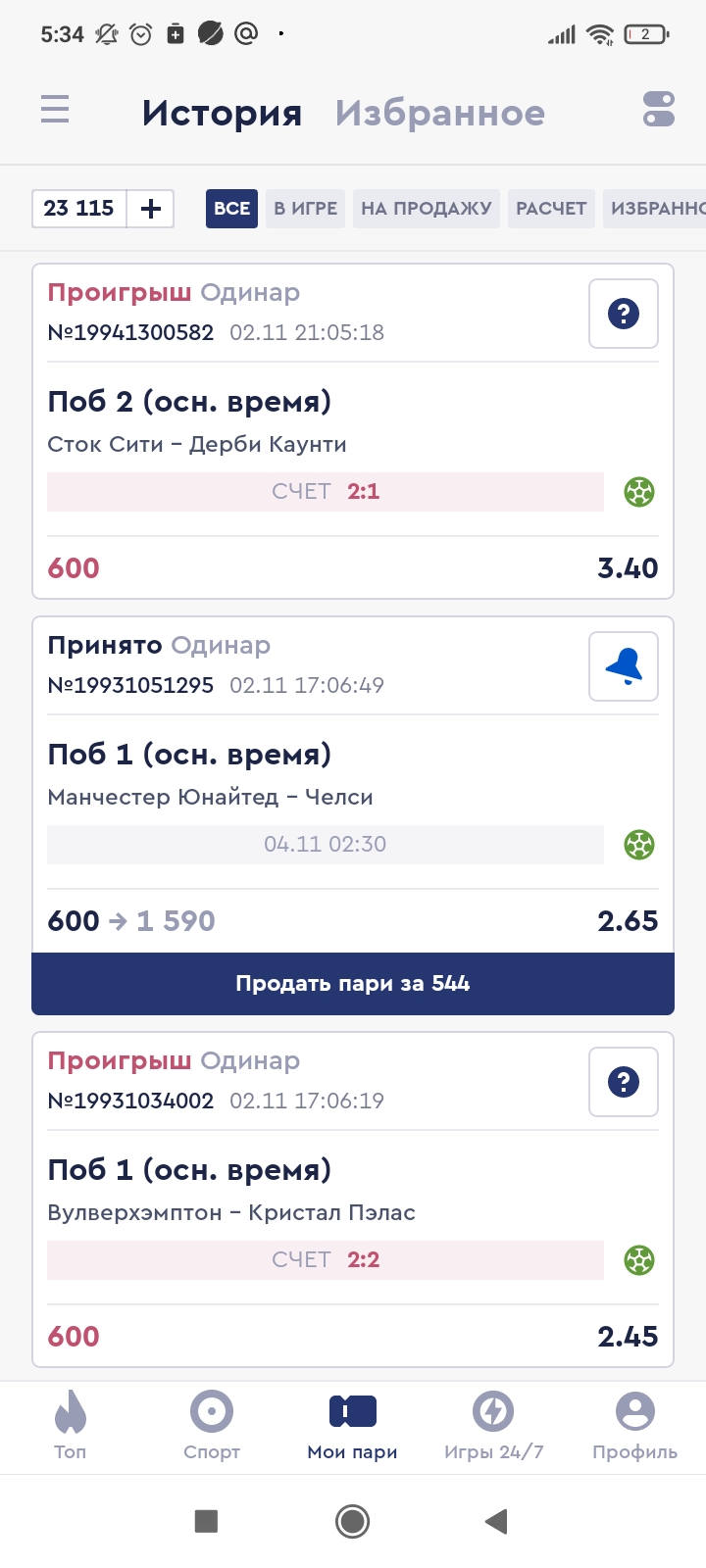Show bets НА ПРОДАЖУ
This screenshot has height=1568, width=706.
(x=426, y=209)
